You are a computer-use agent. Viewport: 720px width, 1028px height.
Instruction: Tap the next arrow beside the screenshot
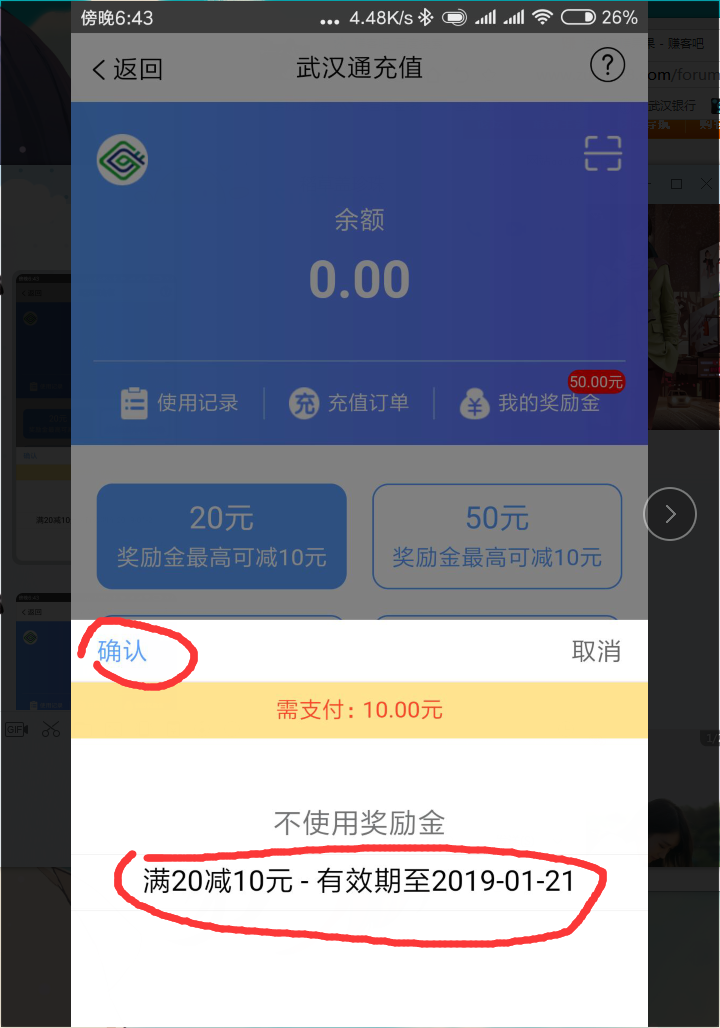(x=669, y=514)
